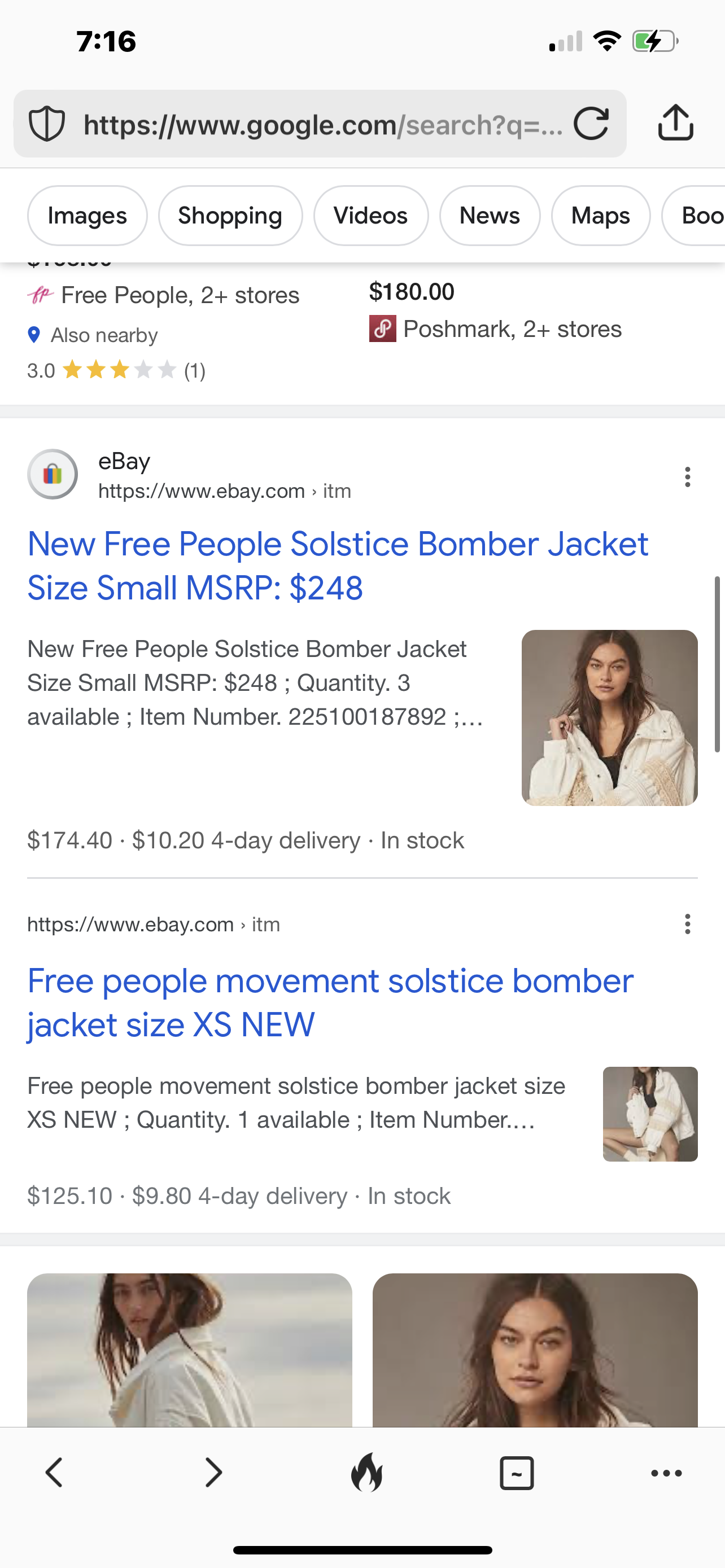
Task: View the size XS jacket thumbnail
Action: click(649, 1114)
